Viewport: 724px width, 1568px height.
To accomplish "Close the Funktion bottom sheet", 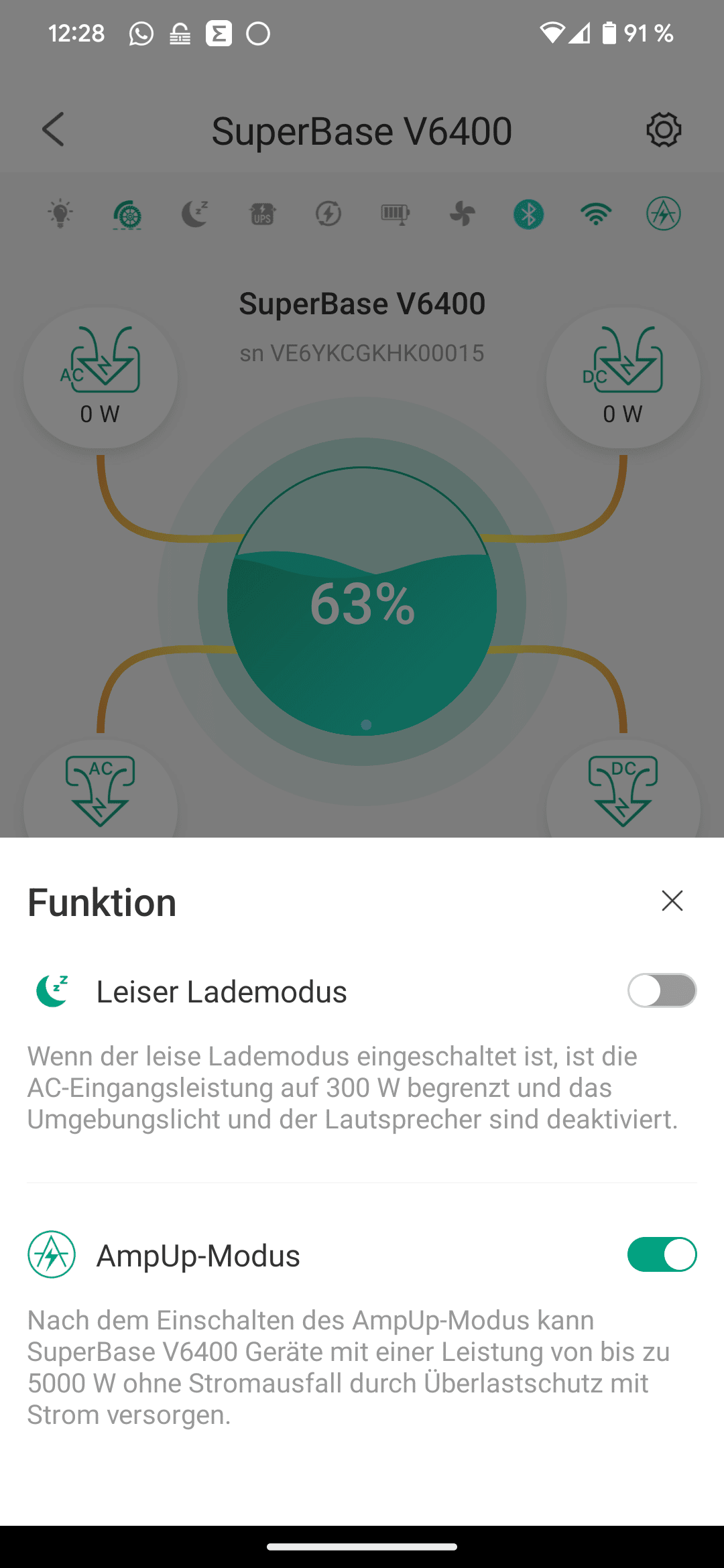I will point(672,901).
